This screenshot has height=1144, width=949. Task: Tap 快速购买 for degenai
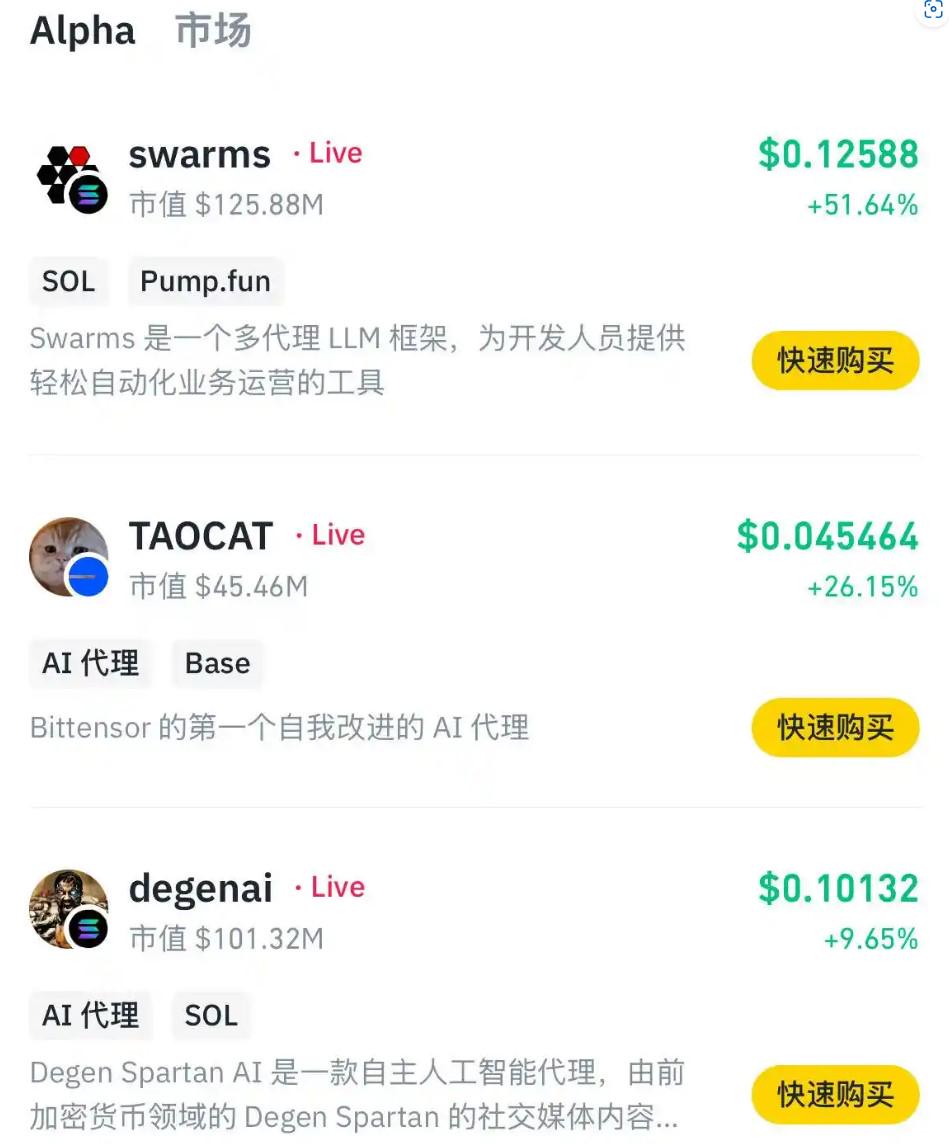pyautogui.click(x=836, y=1095)
